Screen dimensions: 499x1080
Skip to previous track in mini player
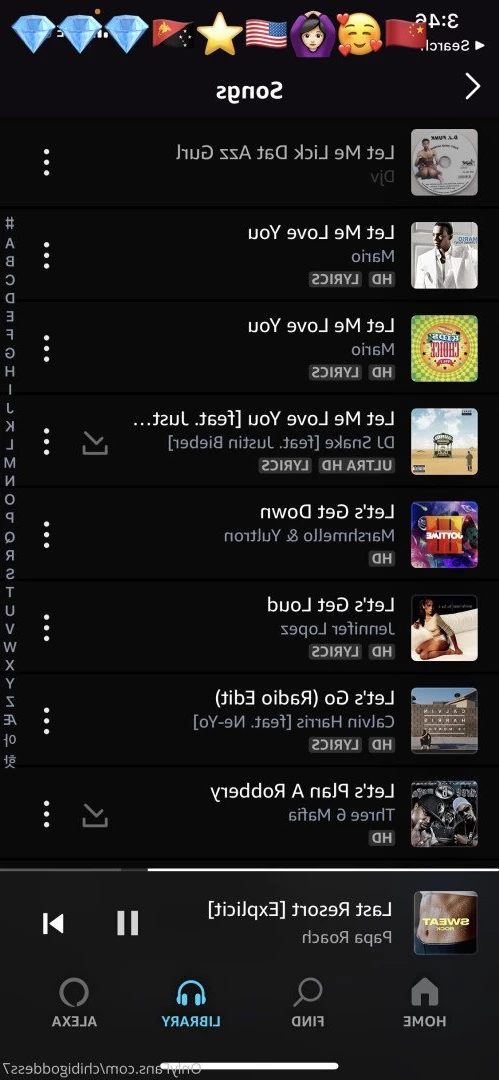coord(53,923)
